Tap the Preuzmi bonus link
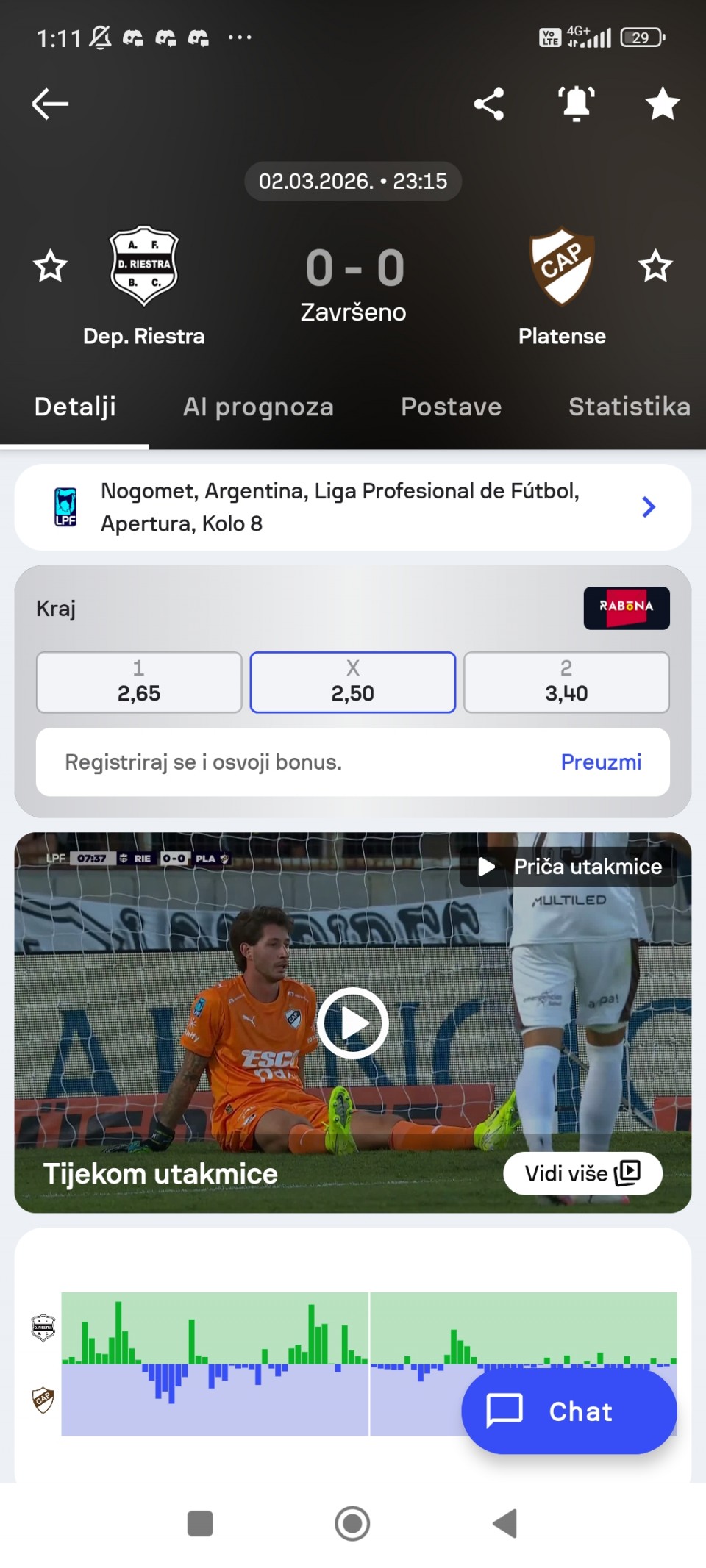Viewport: 706px width, 1568px height. pyautogui.click(x=601, y=762)
